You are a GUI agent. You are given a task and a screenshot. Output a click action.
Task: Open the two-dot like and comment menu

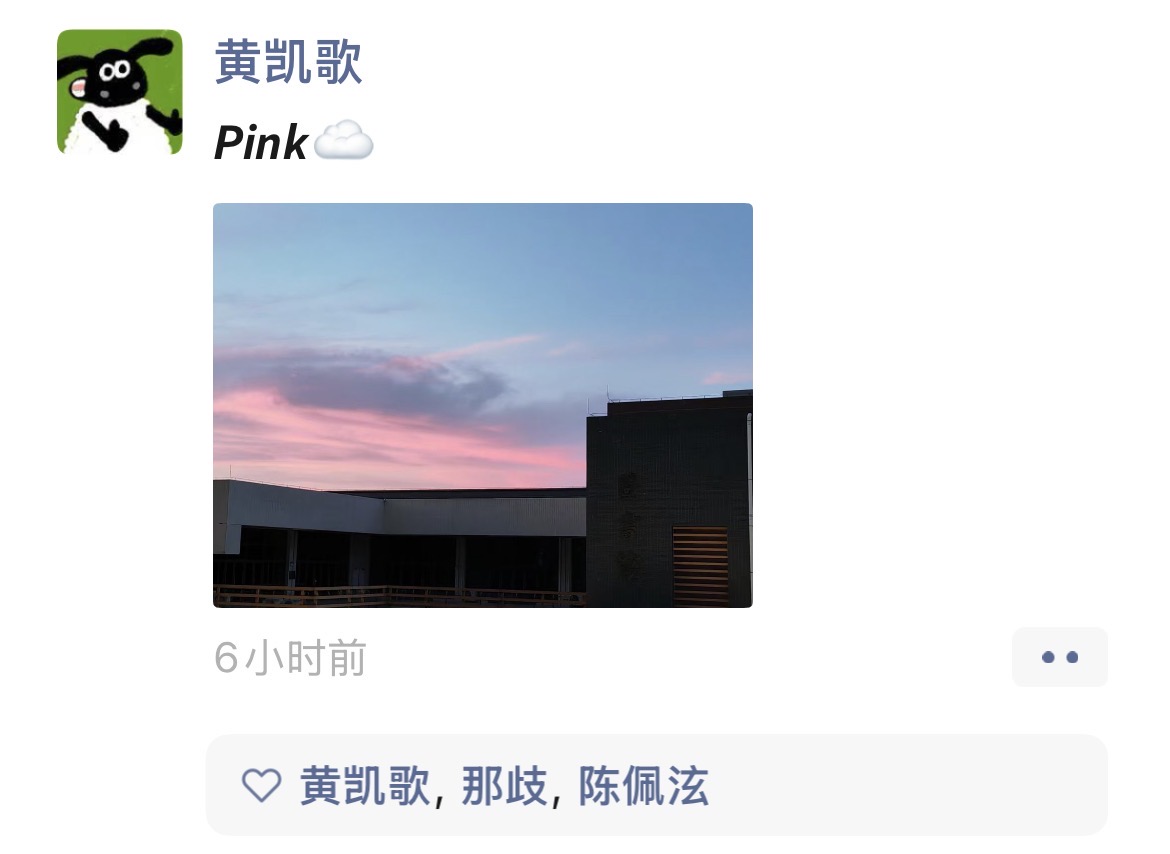pos(1059,657)
